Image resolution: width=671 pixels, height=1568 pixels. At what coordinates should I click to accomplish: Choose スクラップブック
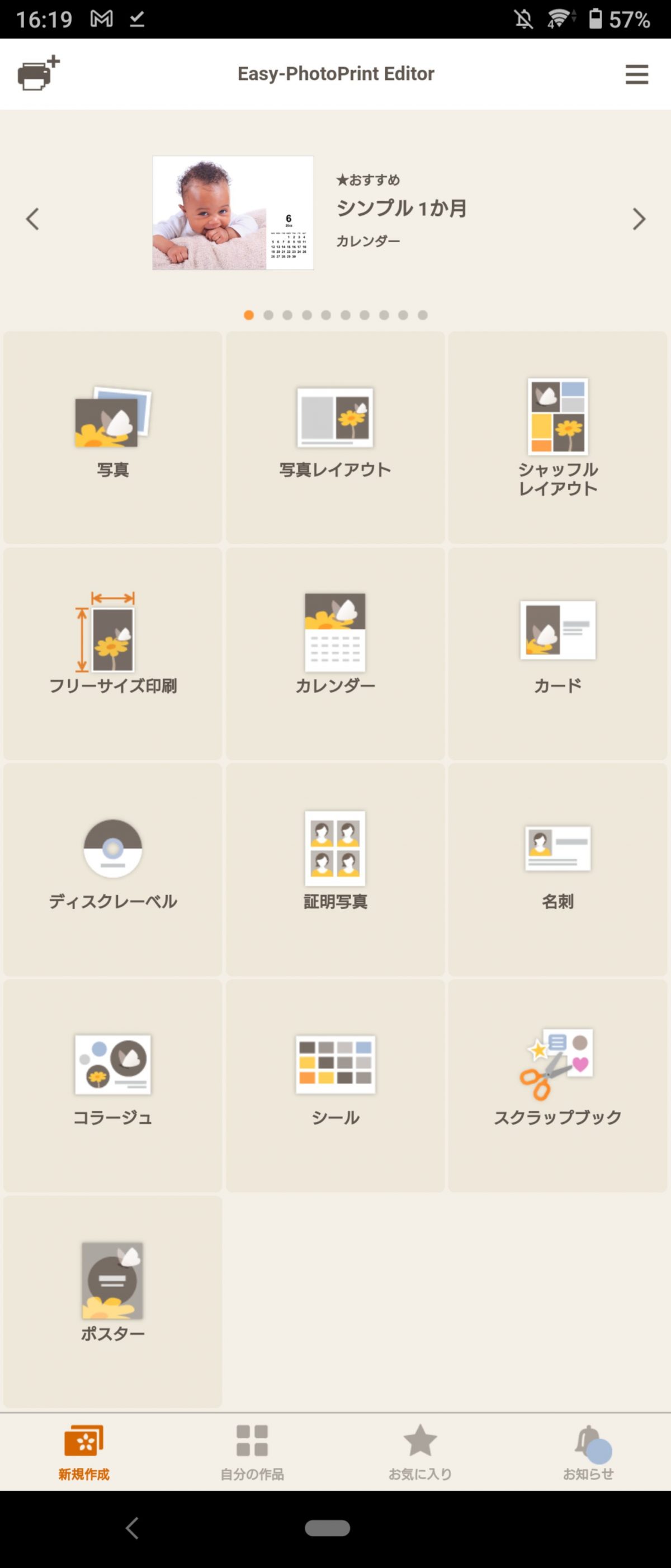pos(557,1085)
